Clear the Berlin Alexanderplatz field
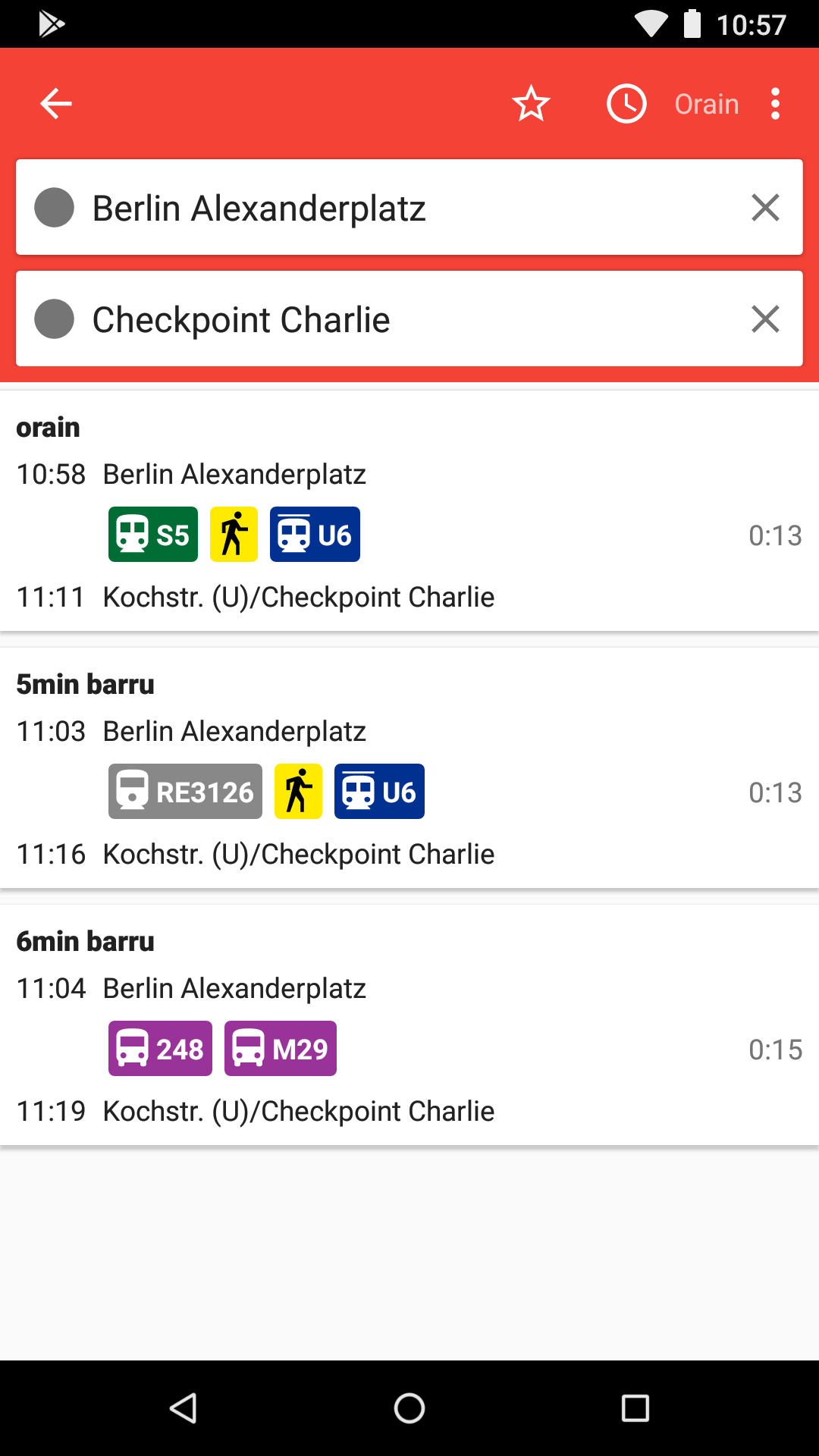Viewport: 819px width, 1456px height. 765,208
